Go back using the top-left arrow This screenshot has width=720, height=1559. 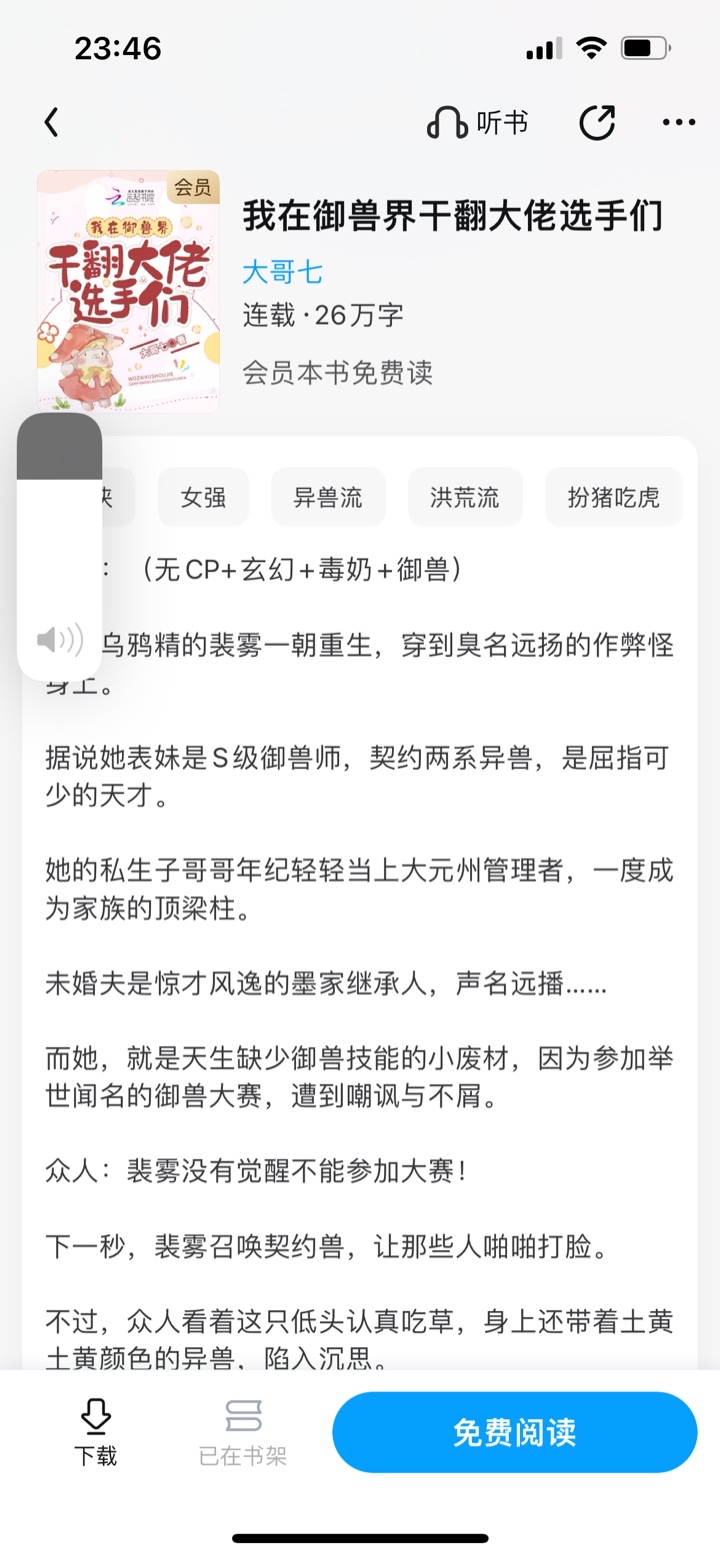coord(52,123)
